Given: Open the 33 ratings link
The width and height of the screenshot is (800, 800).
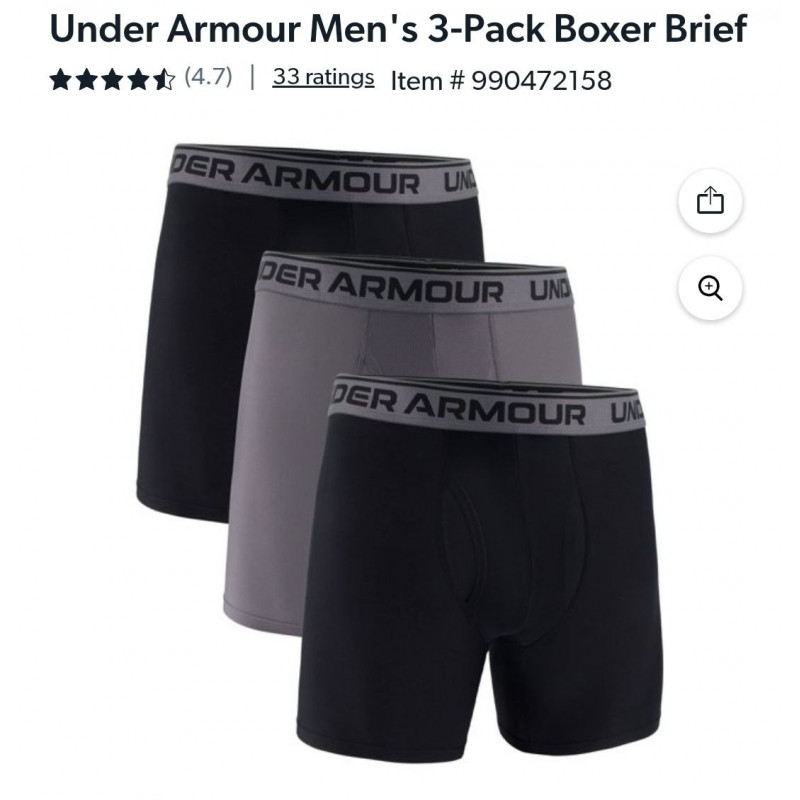Looking at the screenshot, I should coord(323,77).
